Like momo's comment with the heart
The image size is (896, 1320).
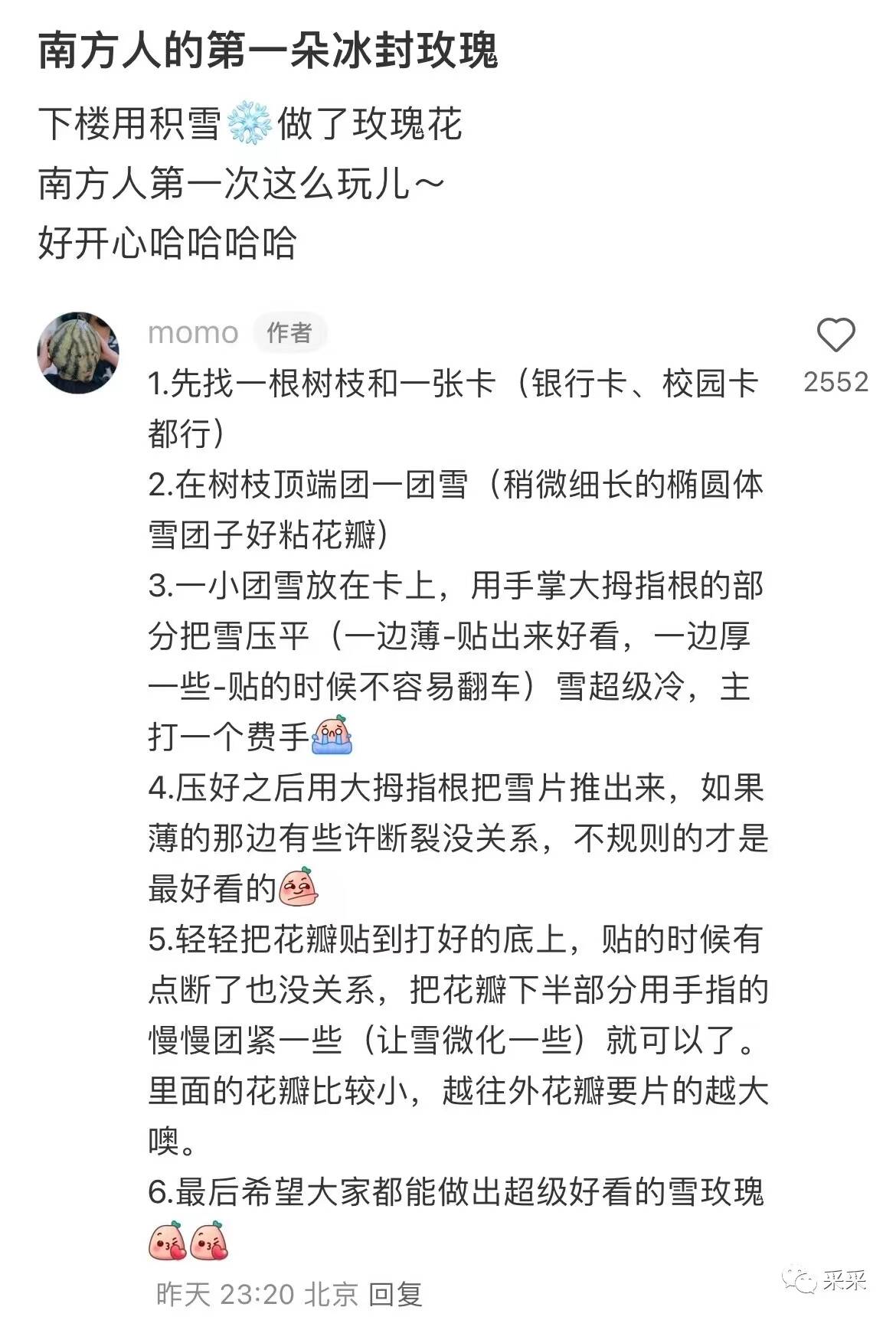(835, 336)
